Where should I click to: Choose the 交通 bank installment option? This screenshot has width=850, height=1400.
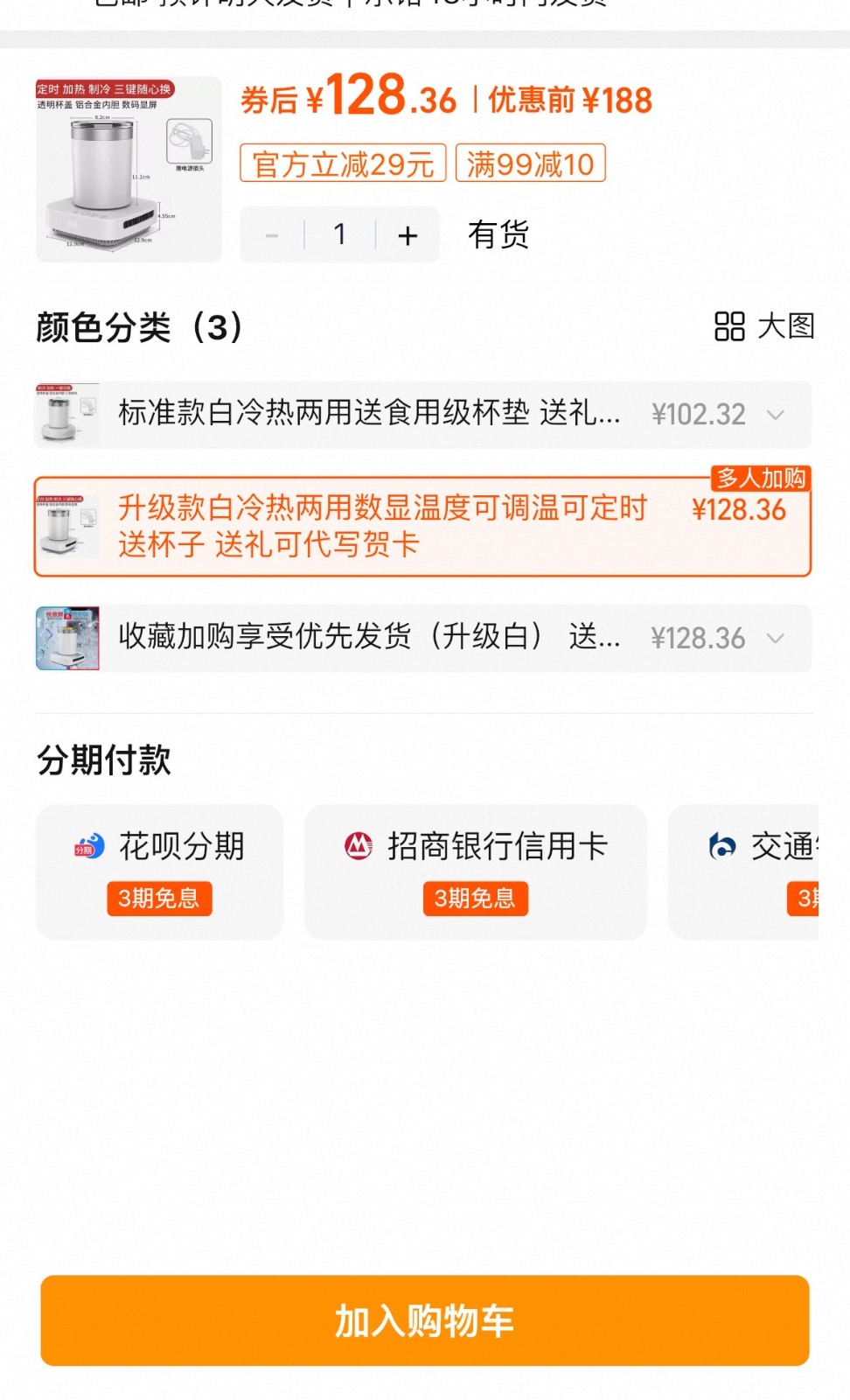743,871
